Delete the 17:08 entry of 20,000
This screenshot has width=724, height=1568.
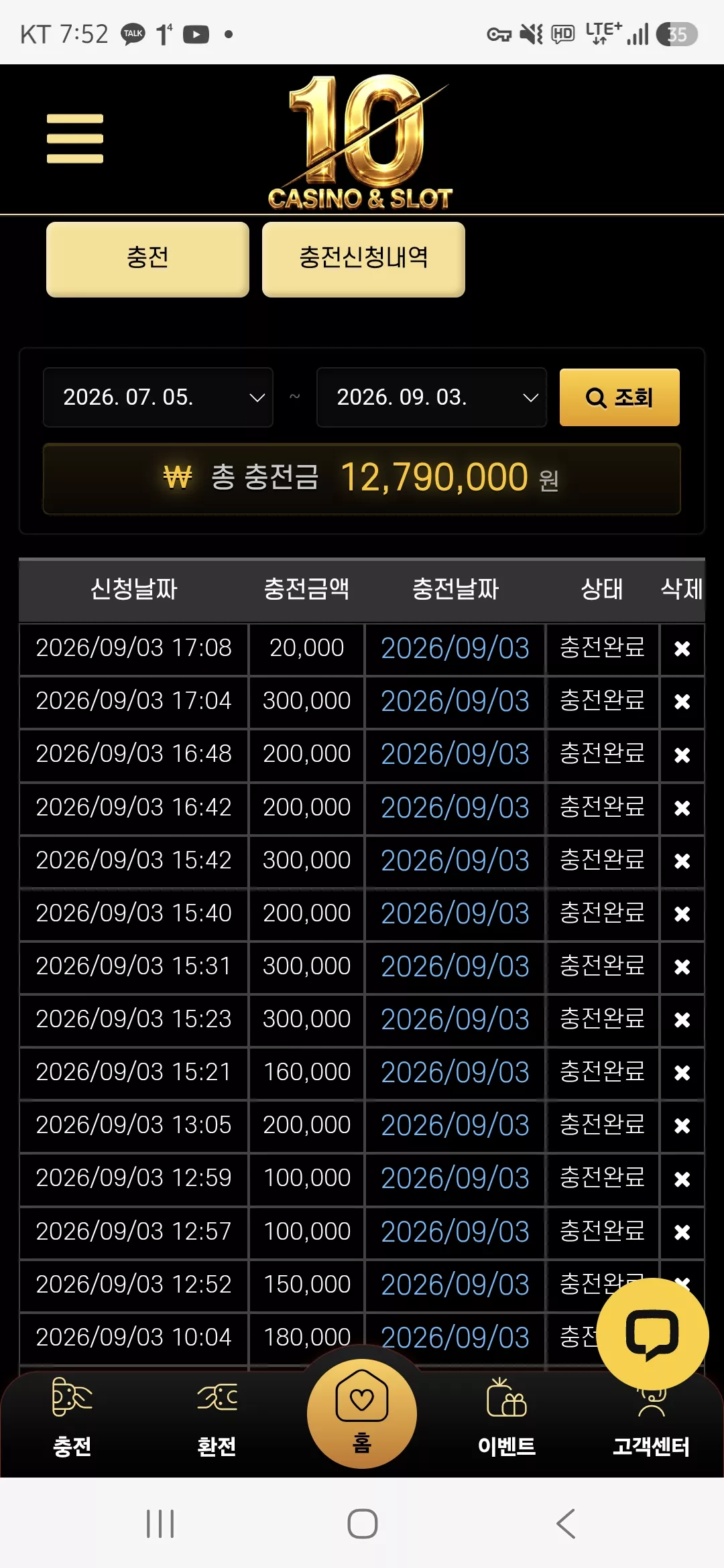pyautogui.click(x=682, y=649)
